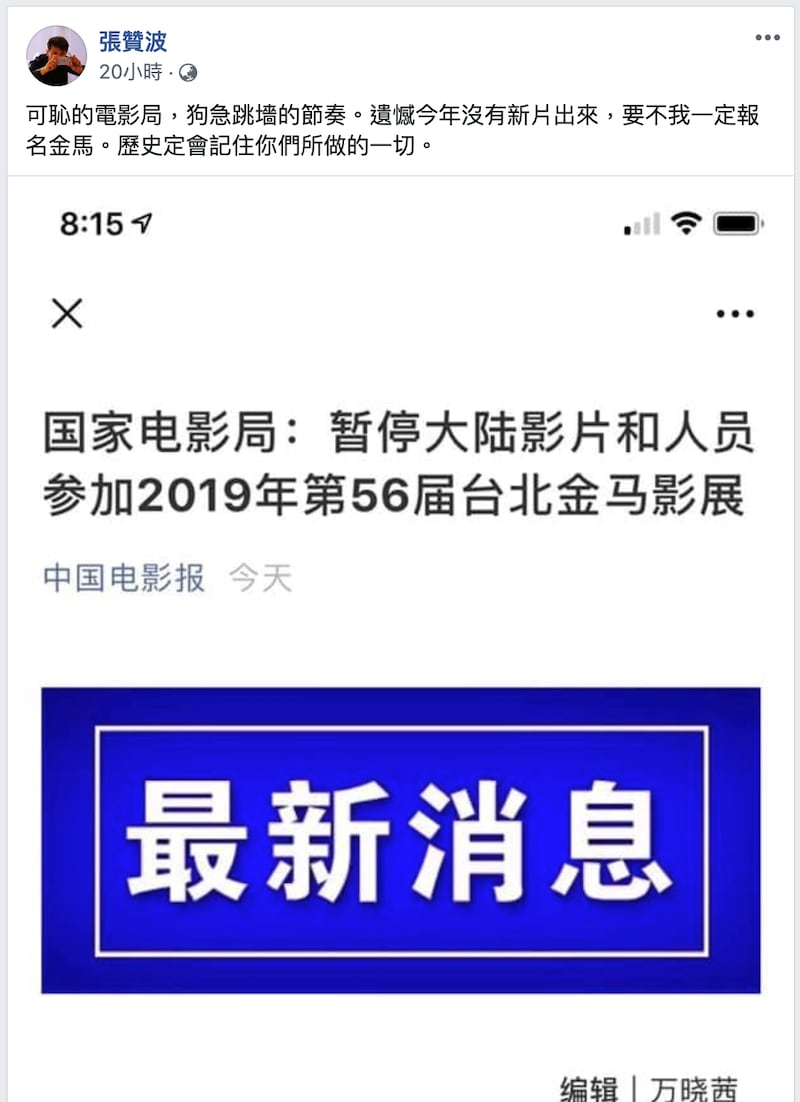
Task: Open 張贊波's profile picture
Action: (x=56, y=56)
